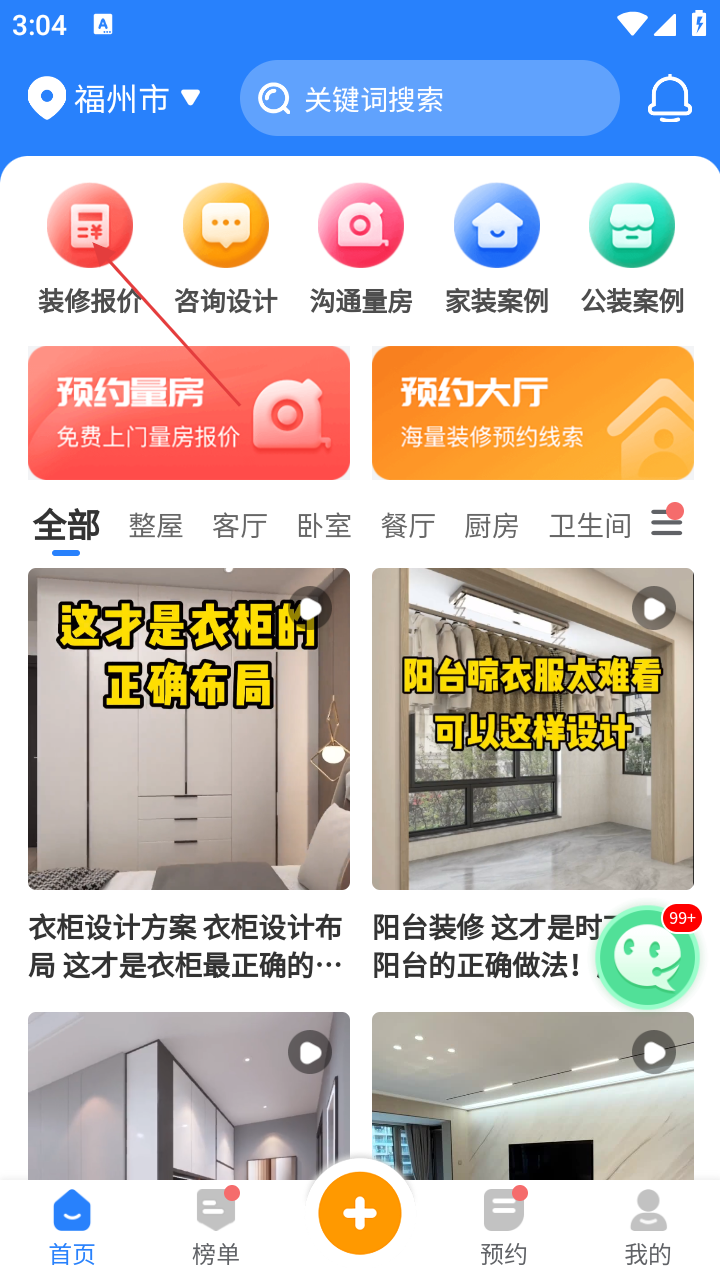Open 装修报价 shortcut
This screenshot has height=1280, width=720.
tap(90, 248)
